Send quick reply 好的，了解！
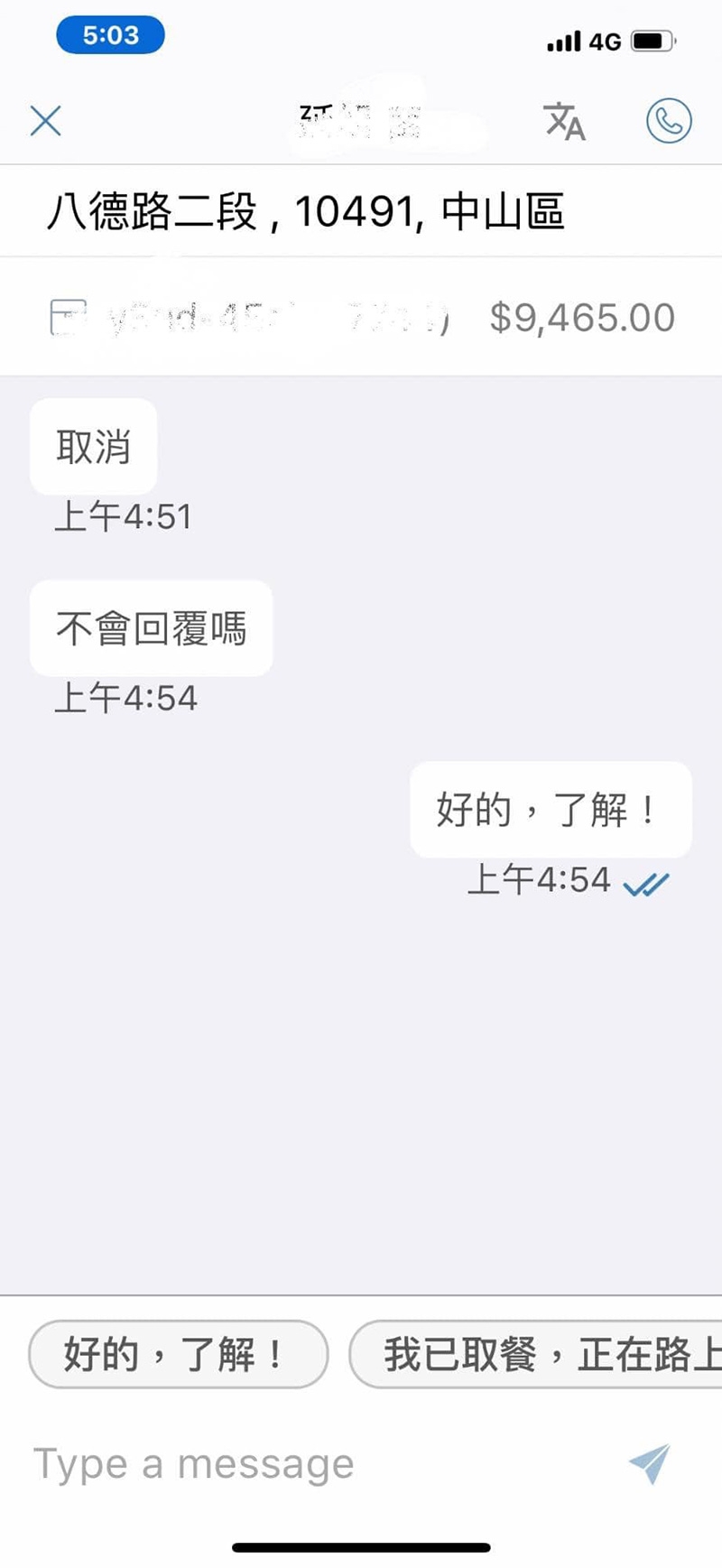Viewport: 722px width, 1568px height. point(178,1354)
